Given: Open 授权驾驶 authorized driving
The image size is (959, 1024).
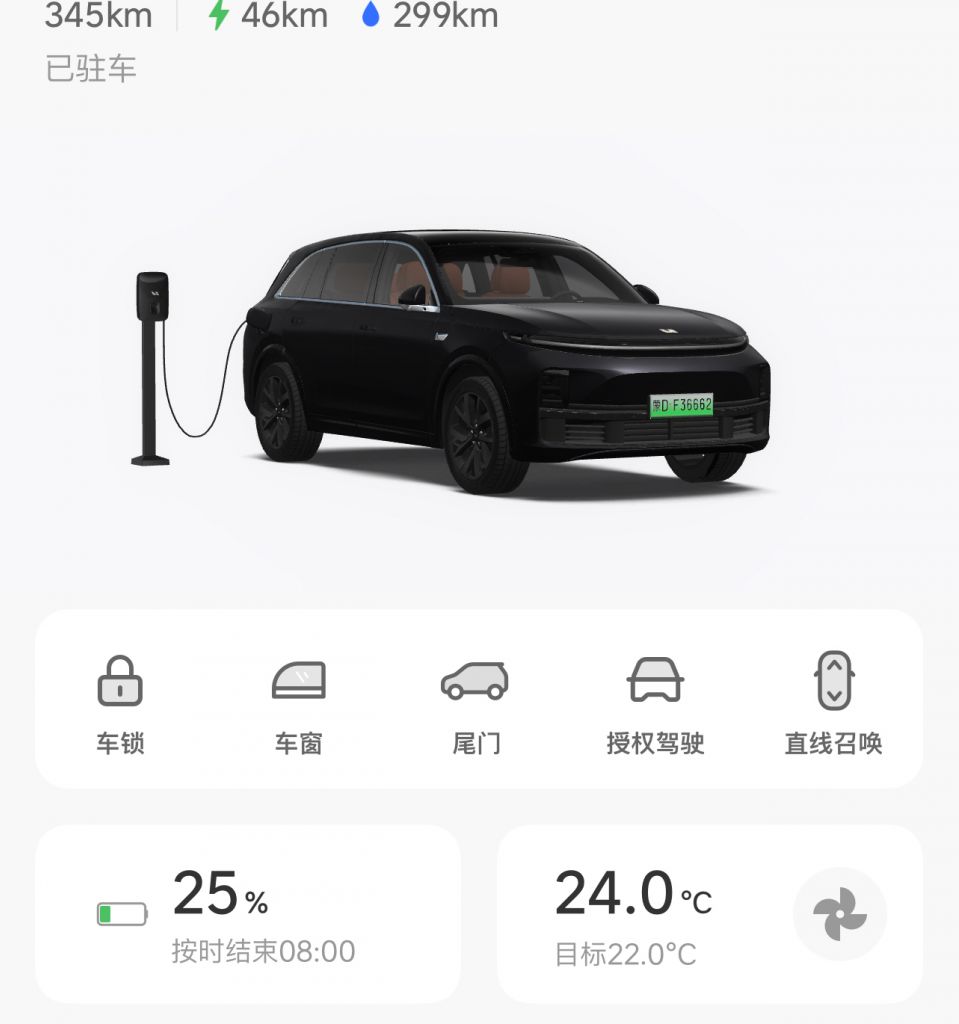Looking at the screenshot, I should [655, 700].
